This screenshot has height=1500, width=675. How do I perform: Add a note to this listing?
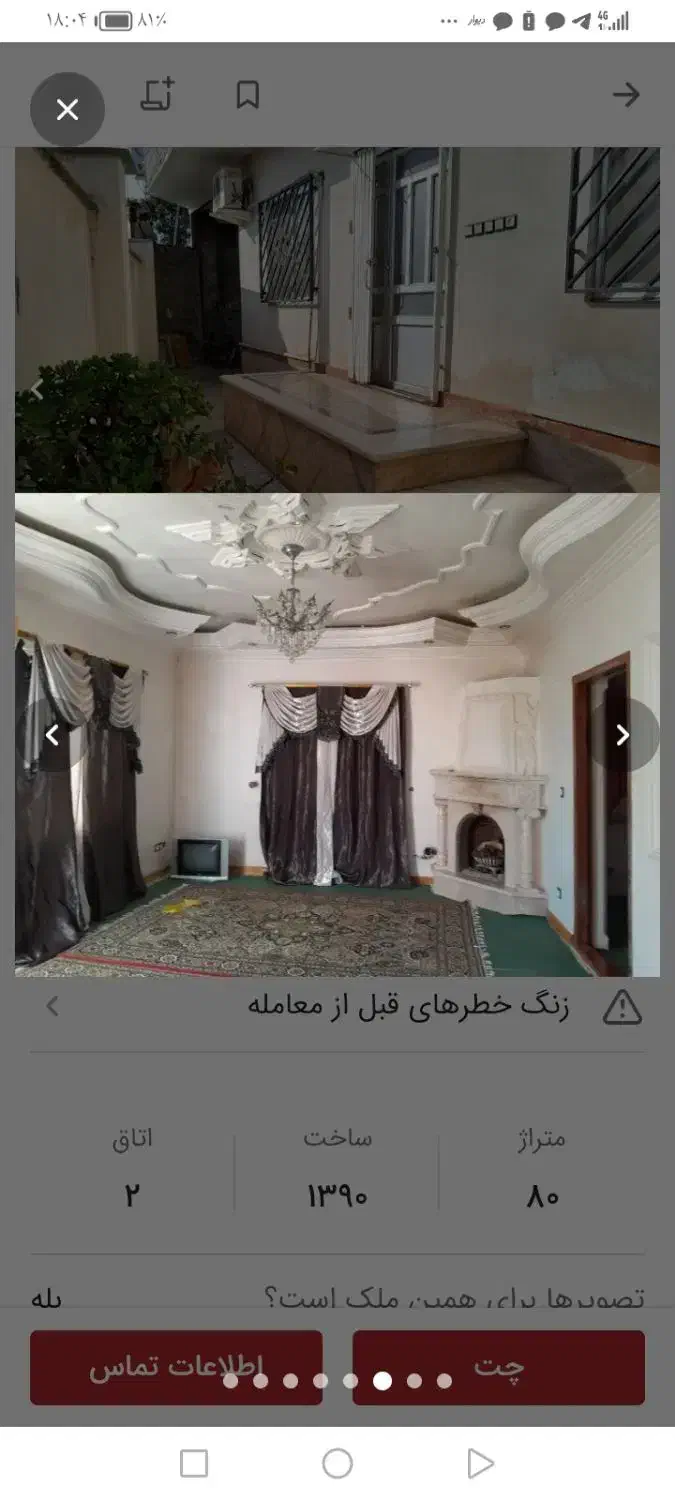tap(157, 94)
